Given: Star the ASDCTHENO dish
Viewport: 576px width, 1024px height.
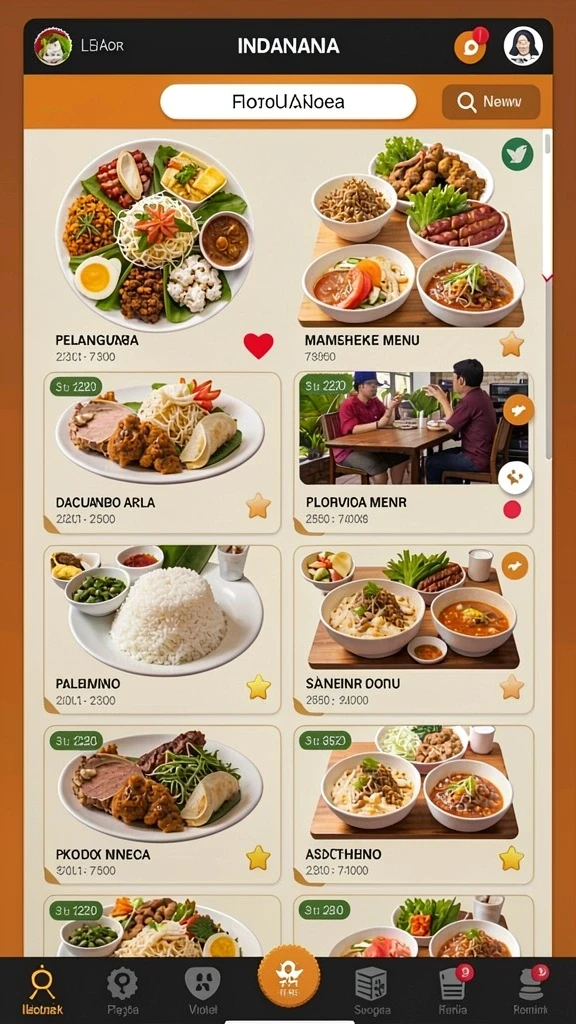Looking at the screenshot, I should tap(511, 857).
